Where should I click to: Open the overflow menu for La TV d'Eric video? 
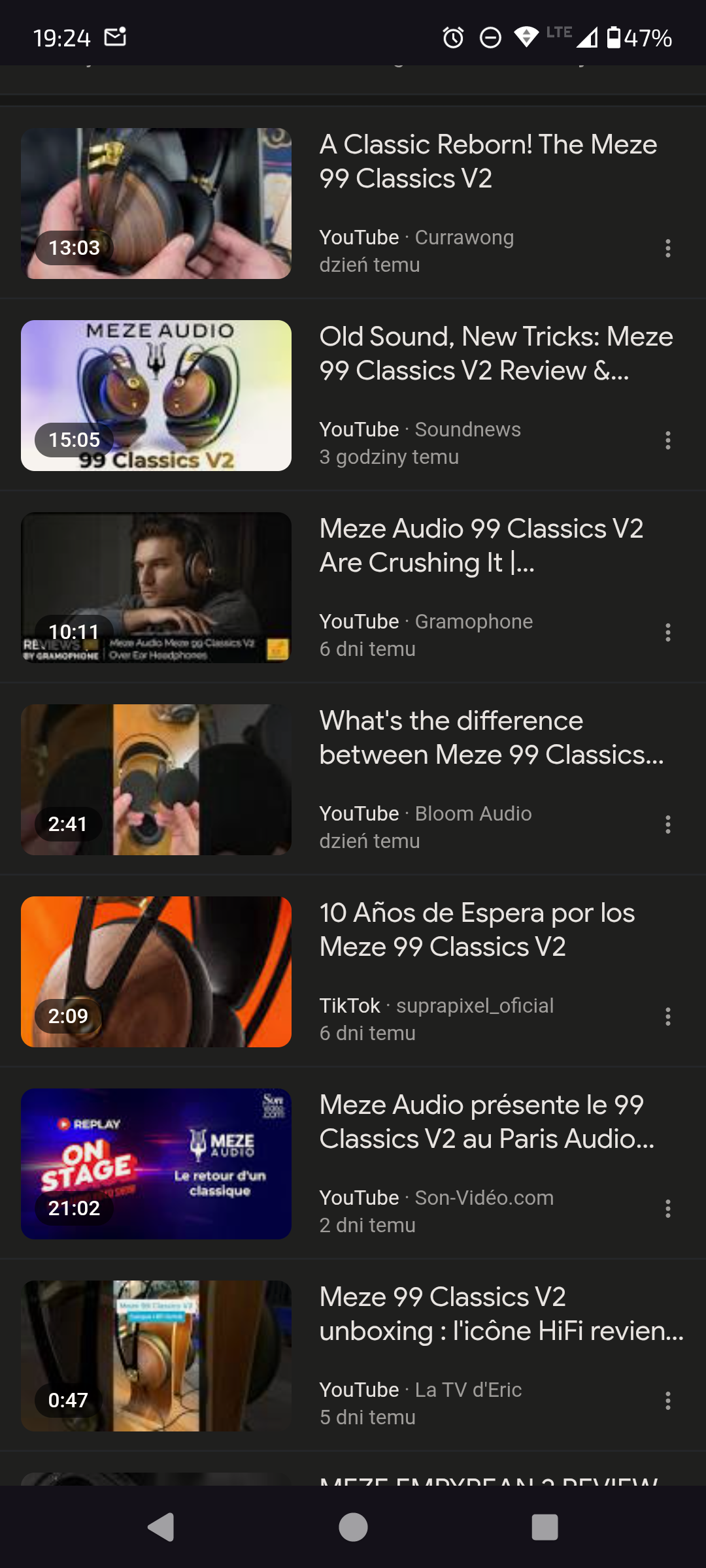click(667, 1401)
